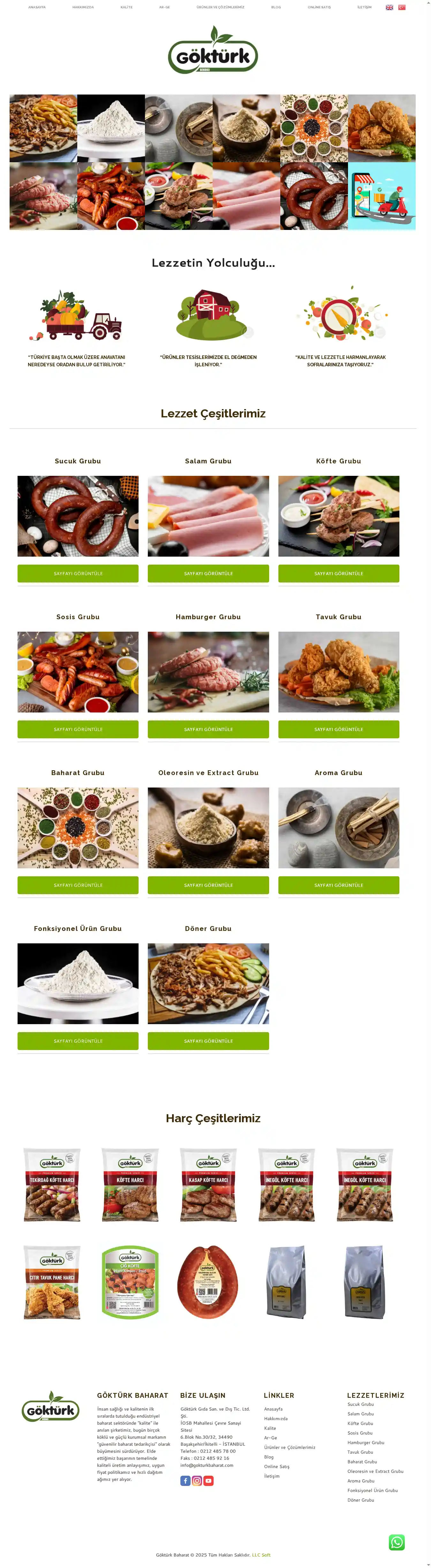Viewport: 431px width, 1568px height.
Task: Open the Baharat Grubu product image
Action: [x=78, y=828]
